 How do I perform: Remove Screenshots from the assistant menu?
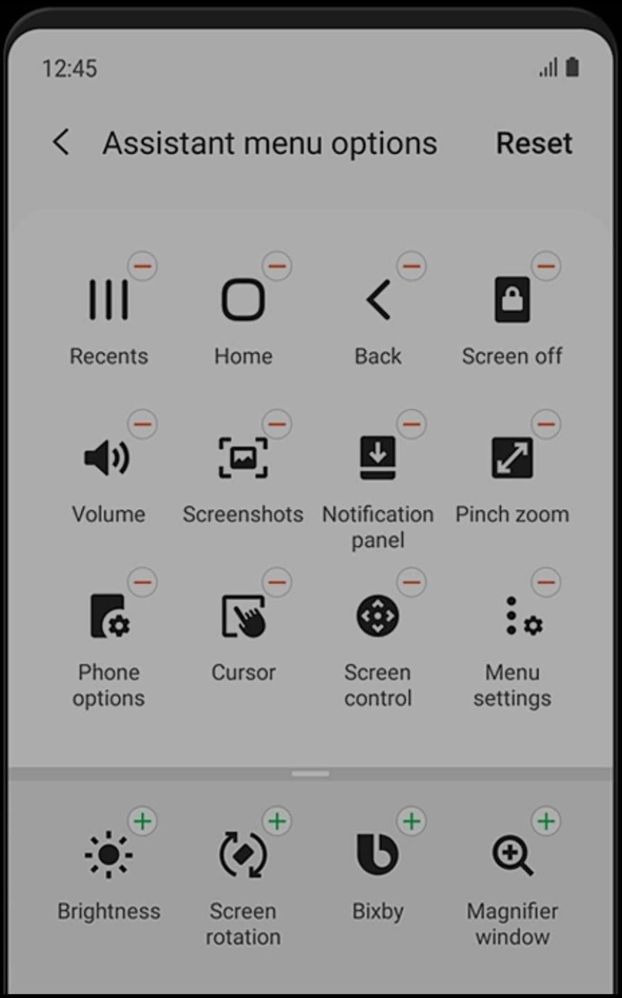click(277, 424)
